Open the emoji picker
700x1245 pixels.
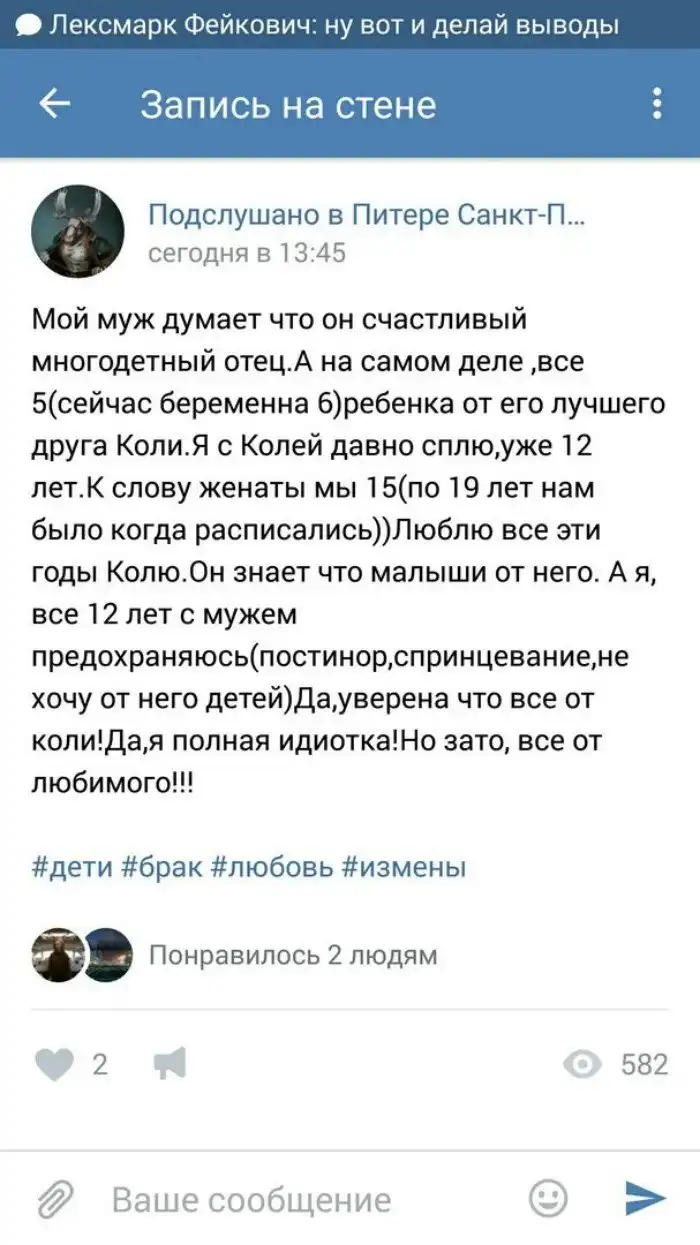[x=548, y=1198]
